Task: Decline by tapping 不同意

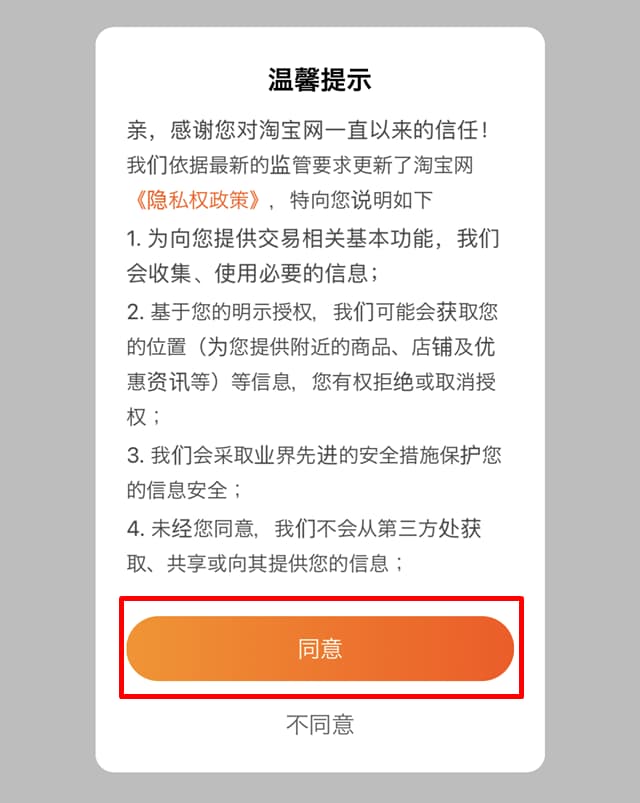Action: click(x=320, y=724)
